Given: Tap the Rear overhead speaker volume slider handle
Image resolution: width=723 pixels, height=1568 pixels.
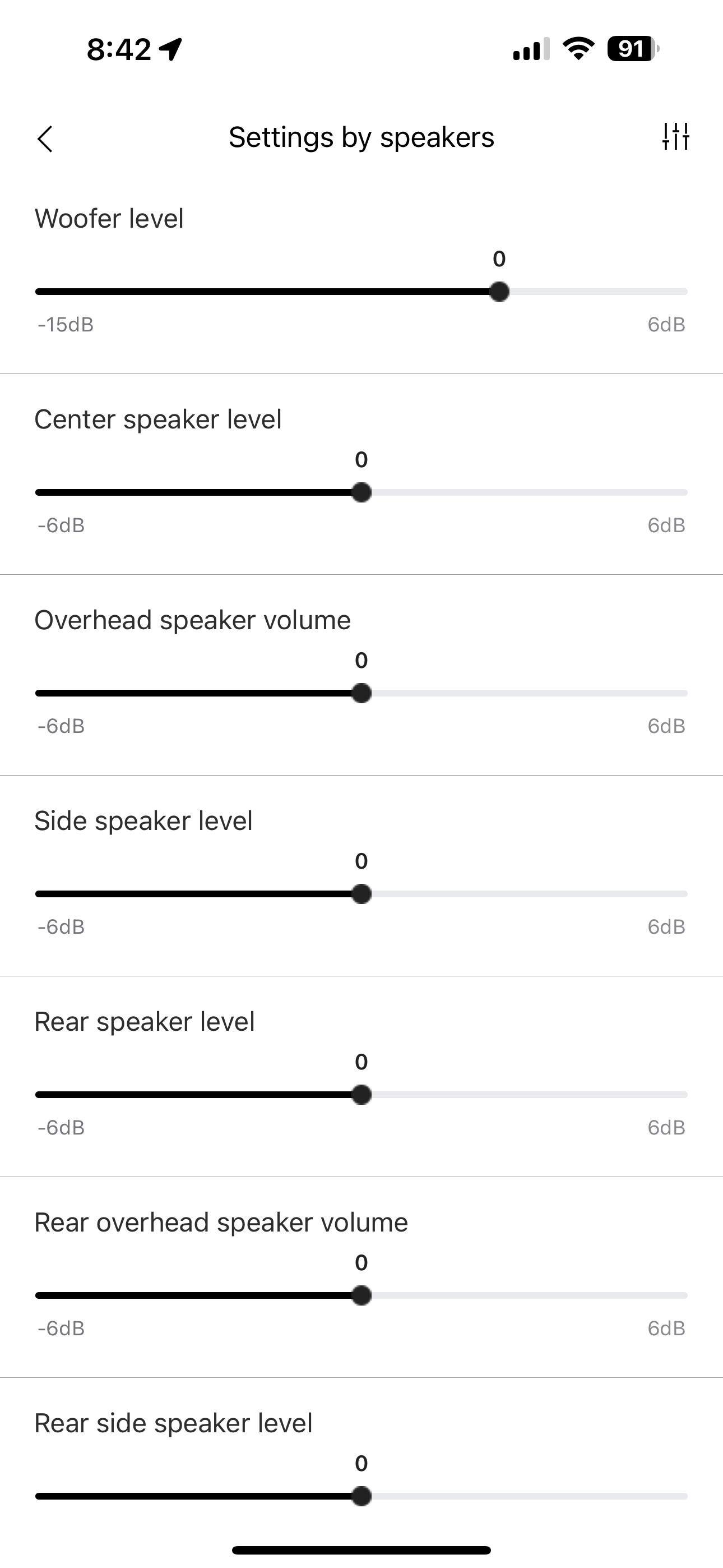Looking at the screenshot, I should 361,1296.
